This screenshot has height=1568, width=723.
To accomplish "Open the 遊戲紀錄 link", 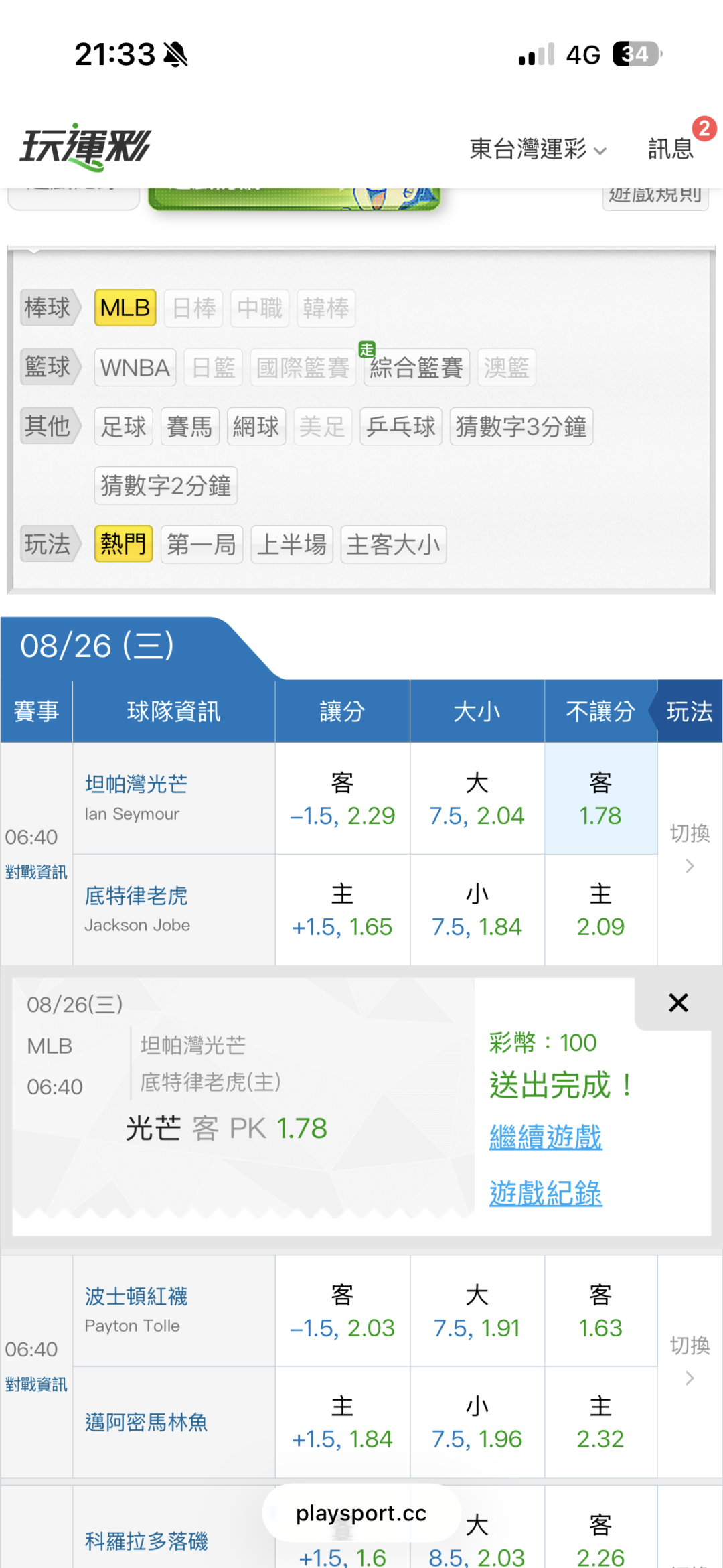I will (546, 1193).
